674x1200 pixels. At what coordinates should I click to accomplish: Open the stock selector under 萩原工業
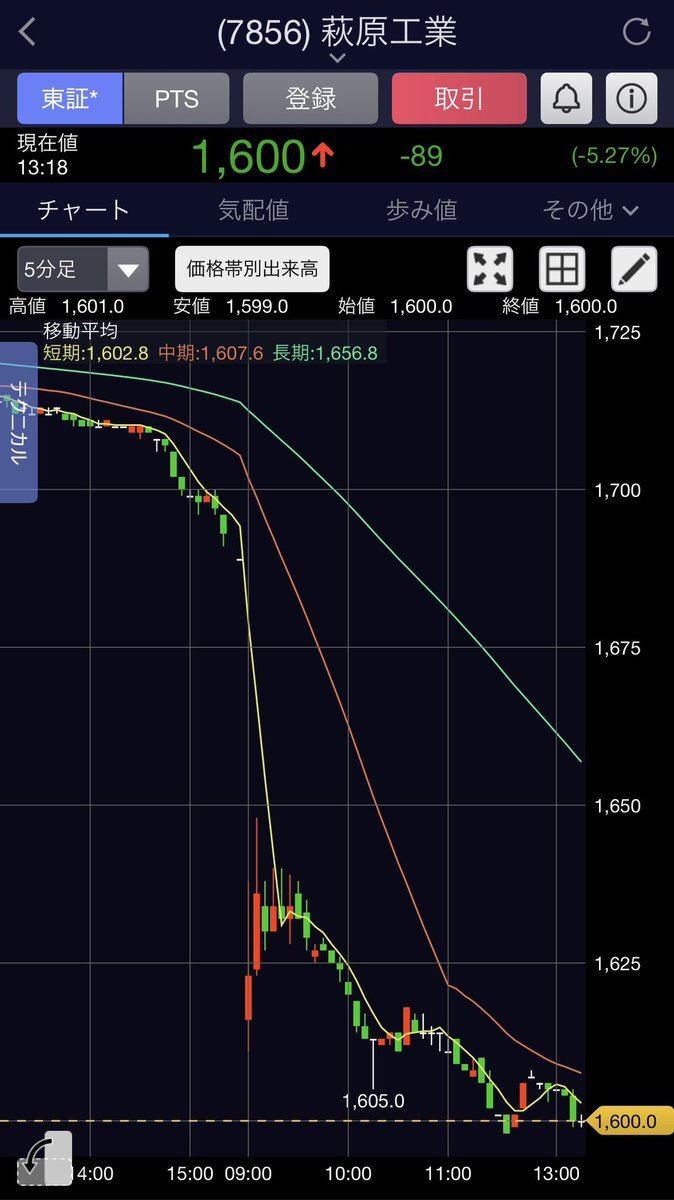click(x=337, y=58)
